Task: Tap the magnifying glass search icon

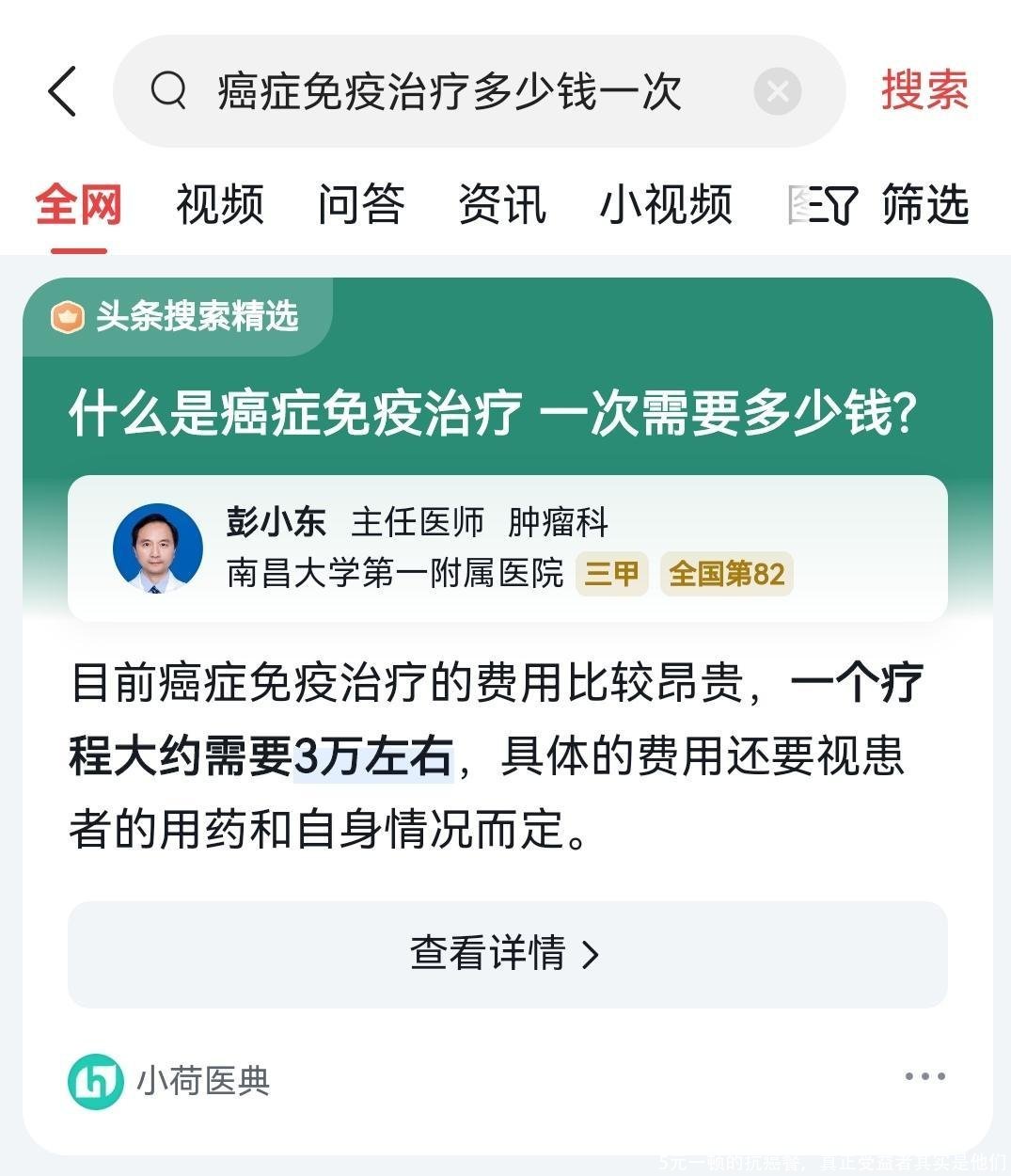Action: pyautogui.click(x=169, y=91)
